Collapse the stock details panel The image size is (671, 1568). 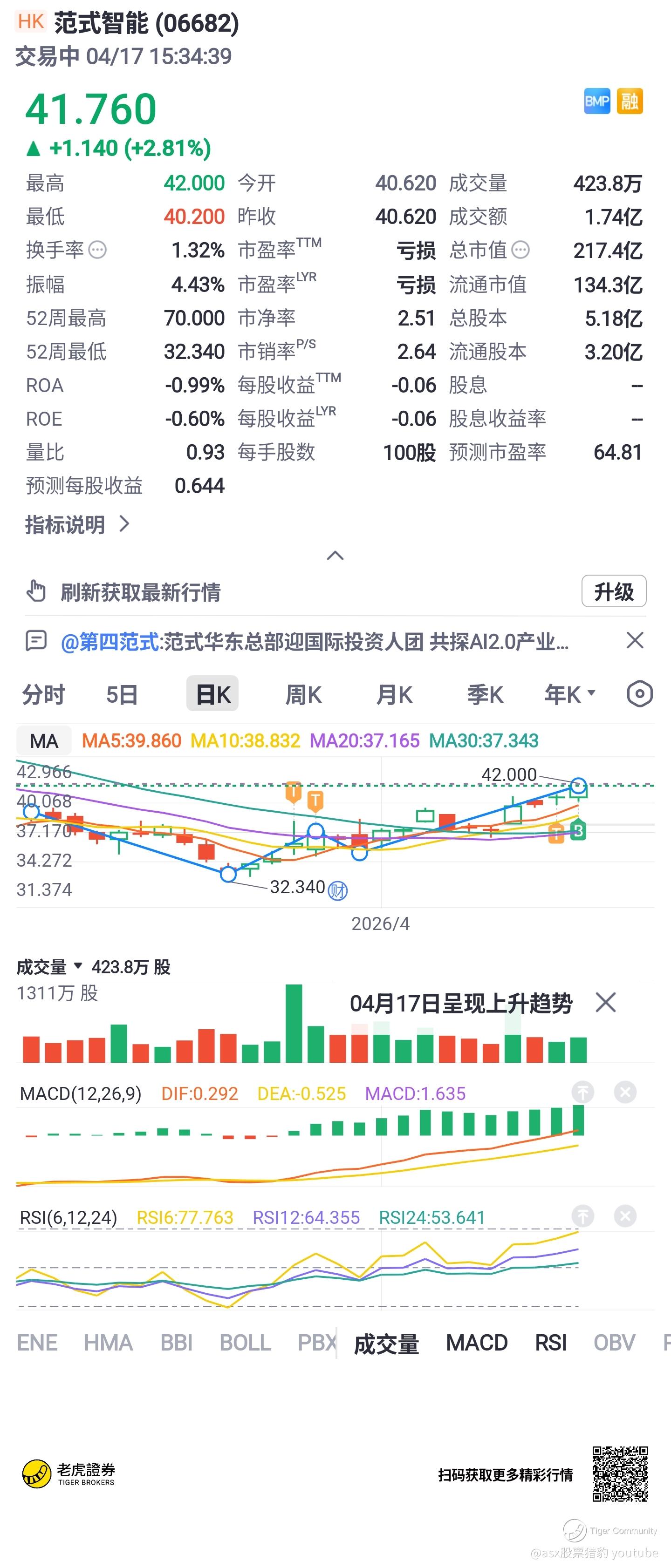[335, 555]
